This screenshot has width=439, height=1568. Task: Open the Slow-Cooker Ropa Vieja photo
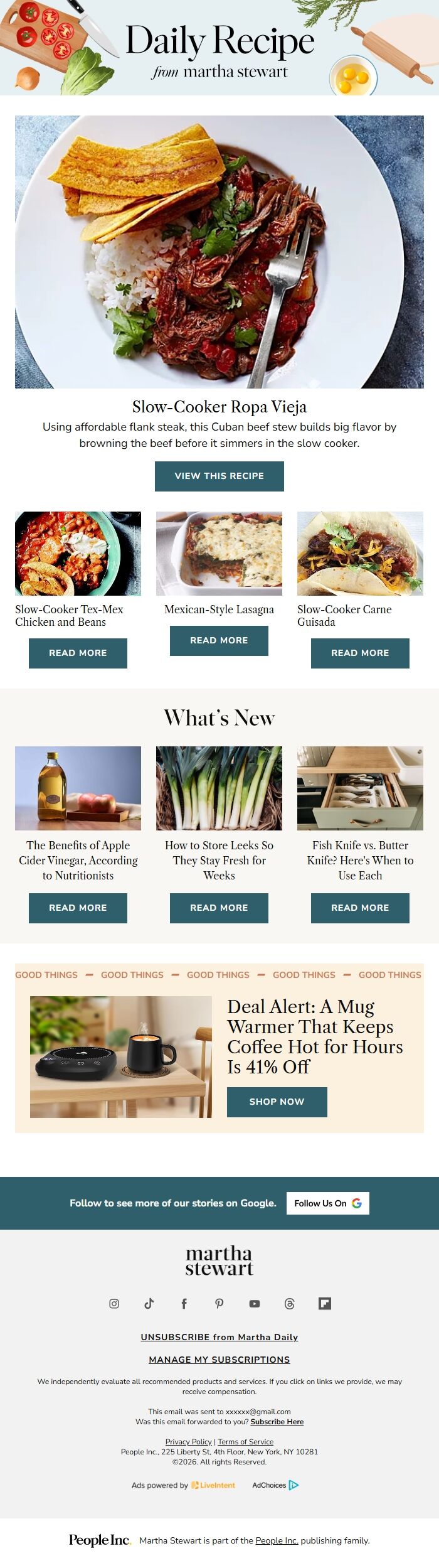[x=219, y=251]
